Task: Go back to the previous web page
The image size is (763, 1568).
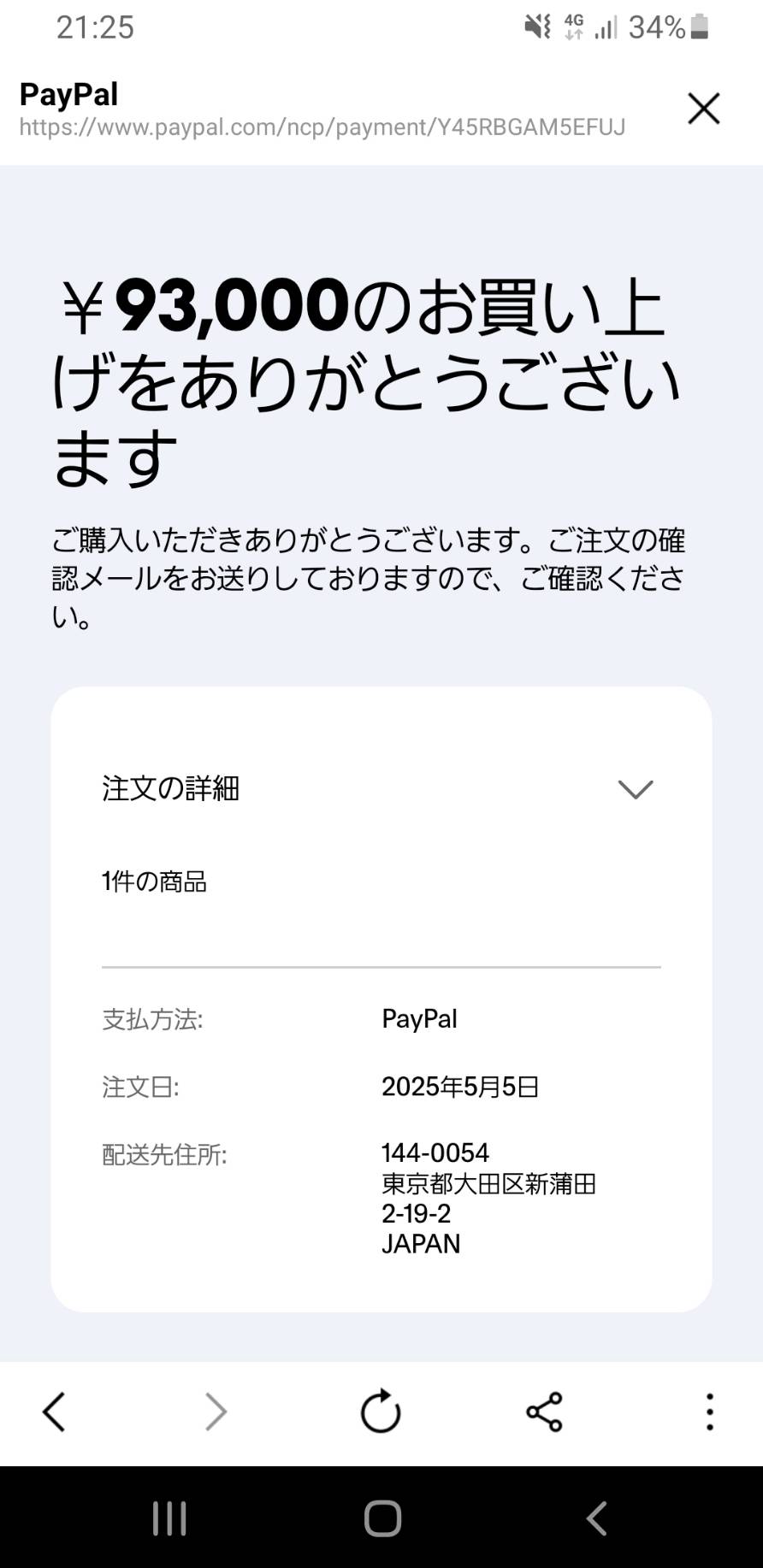Action: click(x=54, y=1412)
